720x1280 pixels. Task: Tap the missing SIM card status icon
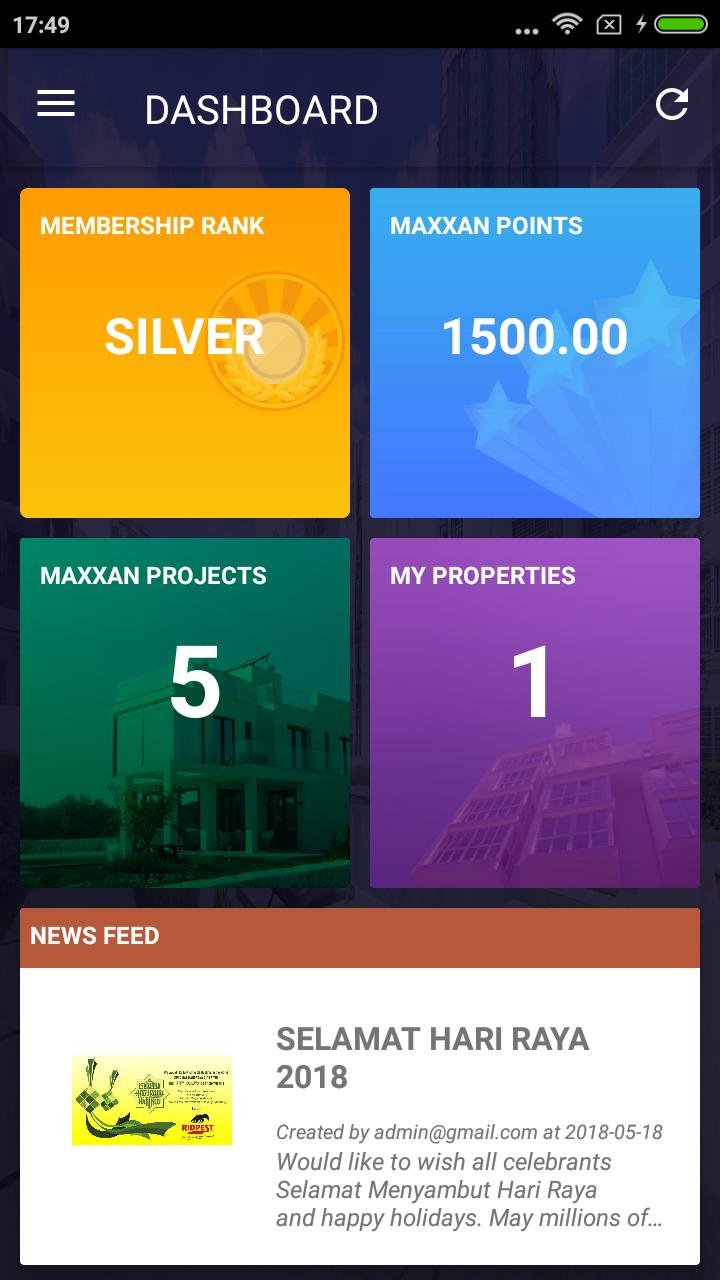(x=609, y=27)
